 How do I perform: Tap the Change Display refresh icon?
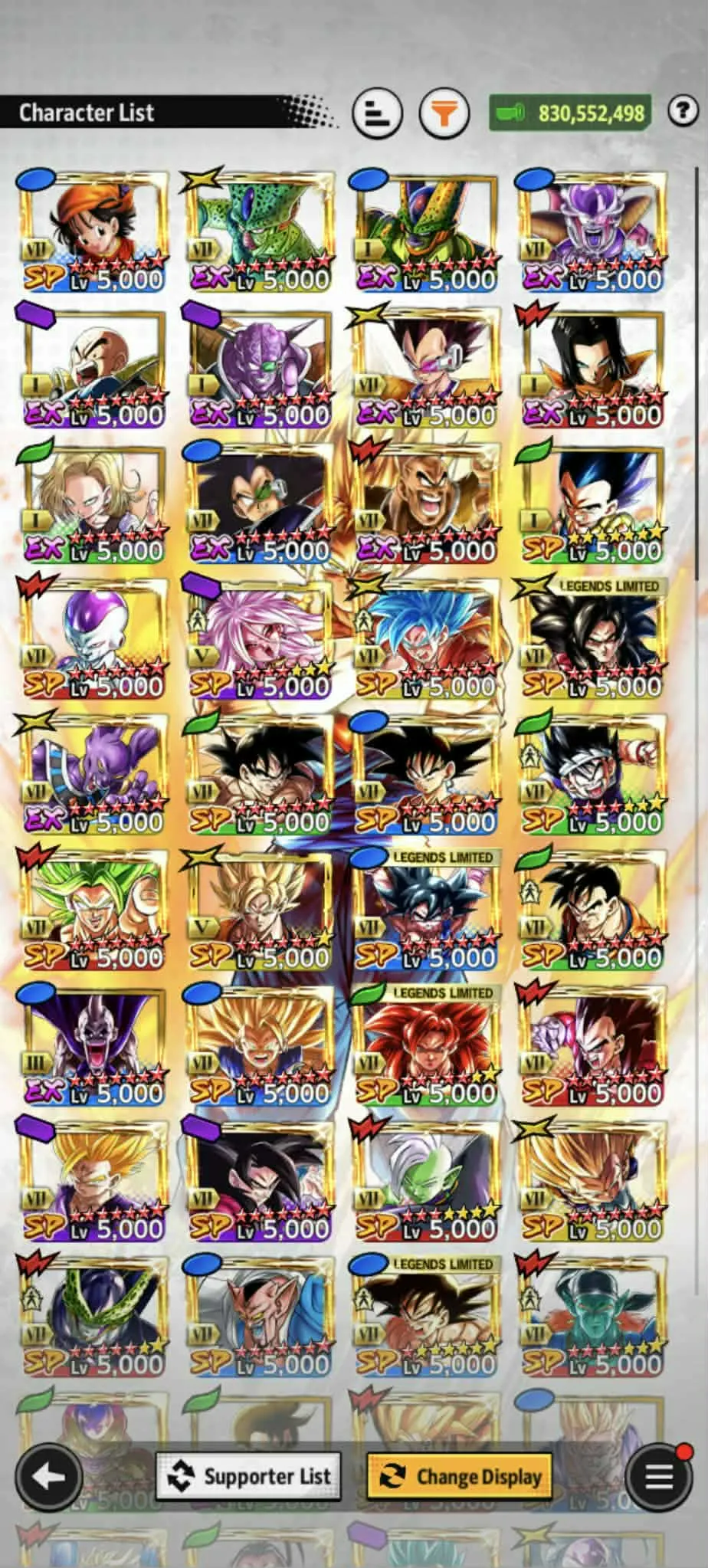pos(393,1475)
